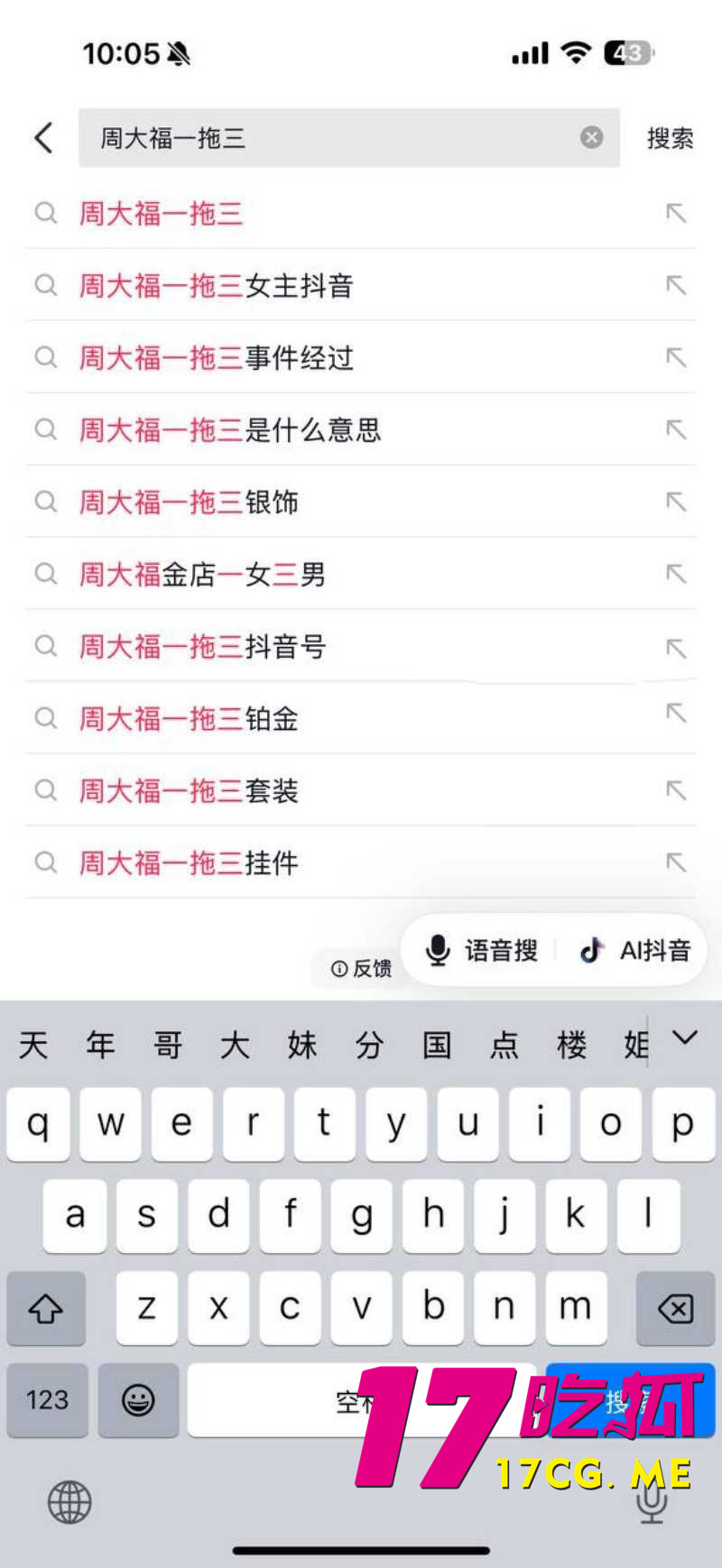Tap the voice search microphone icon
The image size is (722, 1568).
click(x=440, y=950)
